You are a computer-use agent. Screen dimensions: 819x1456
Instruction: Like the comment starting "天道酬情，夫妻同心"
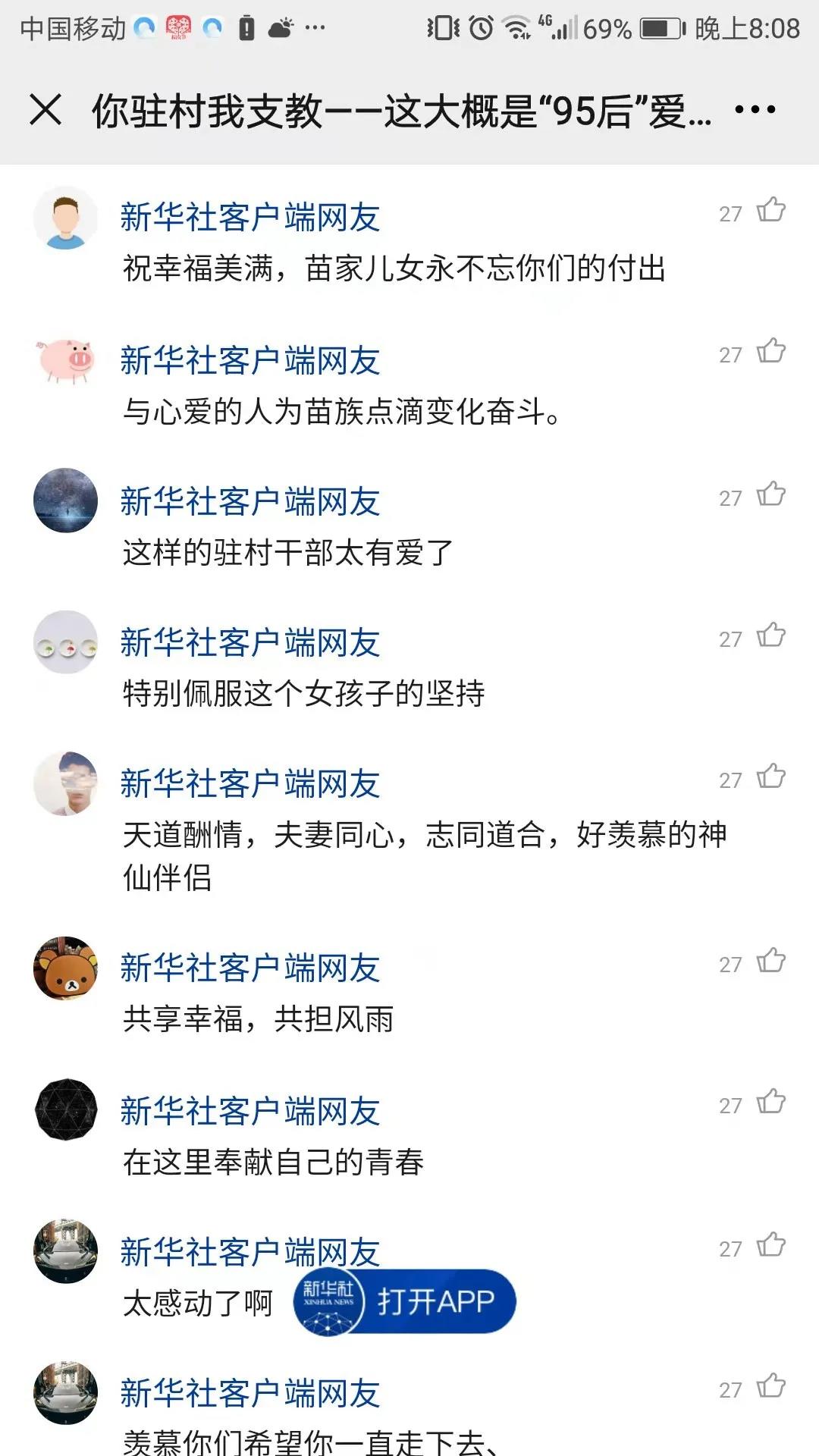[770, 777]
